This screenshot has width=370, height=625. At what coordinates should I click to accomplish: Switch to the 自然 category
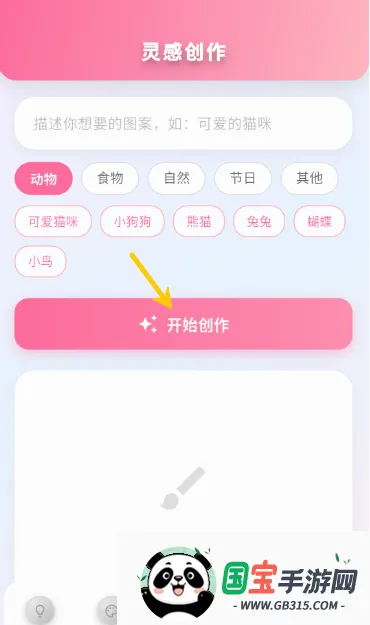click(x=177, y=178)
